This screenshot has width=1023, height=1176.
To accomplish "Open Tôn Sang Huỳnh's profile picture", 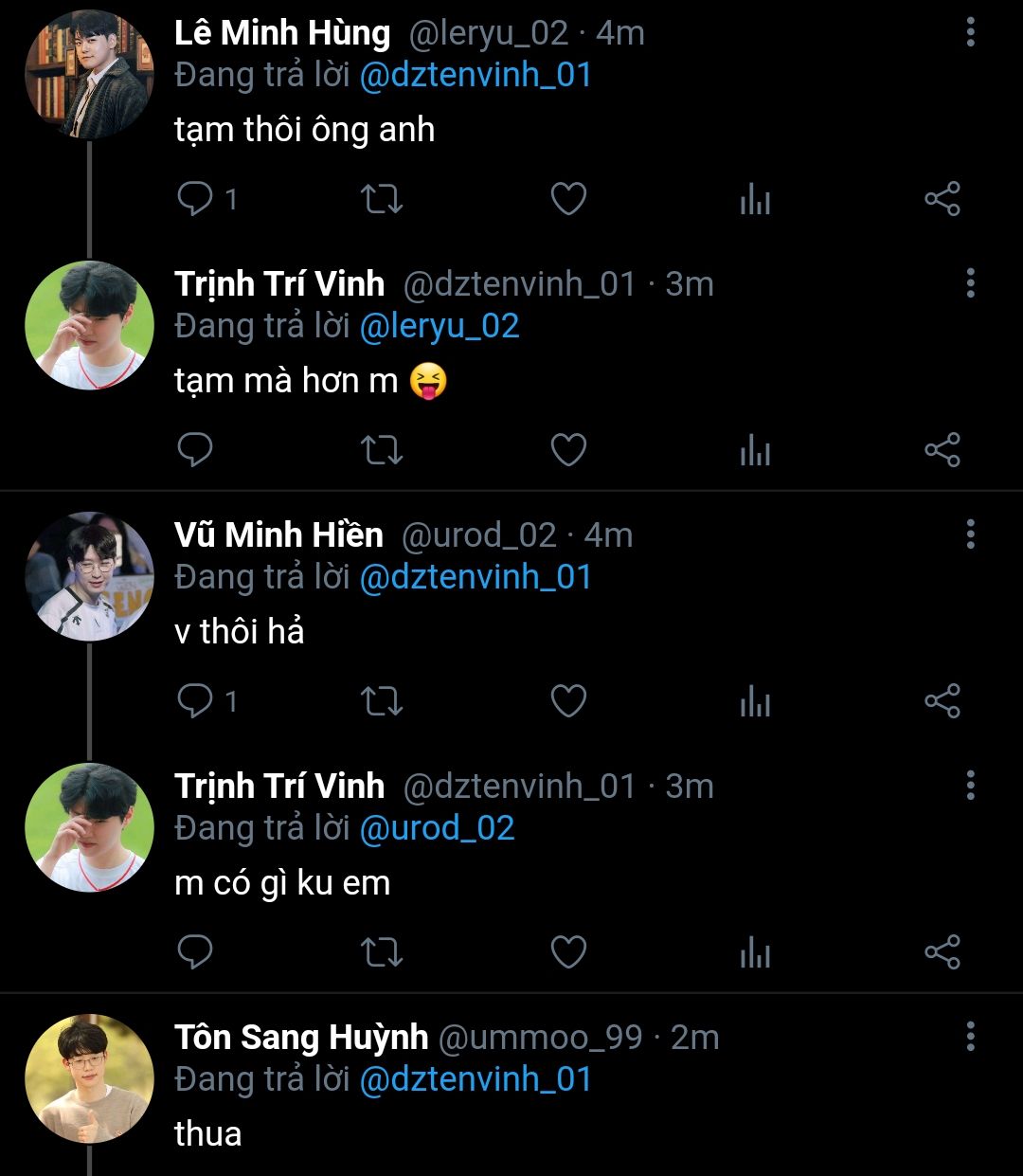I will 89,1078.
